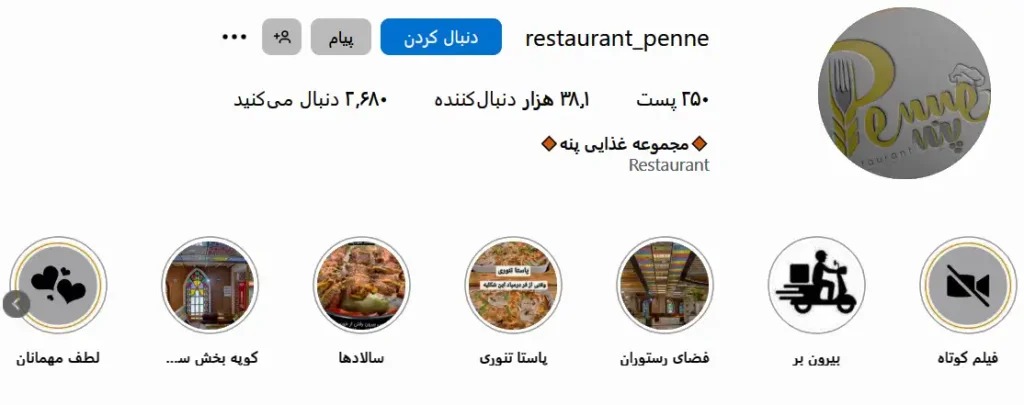
Task: Open the لطف مهمانان highlight
Action: point(60,286)
